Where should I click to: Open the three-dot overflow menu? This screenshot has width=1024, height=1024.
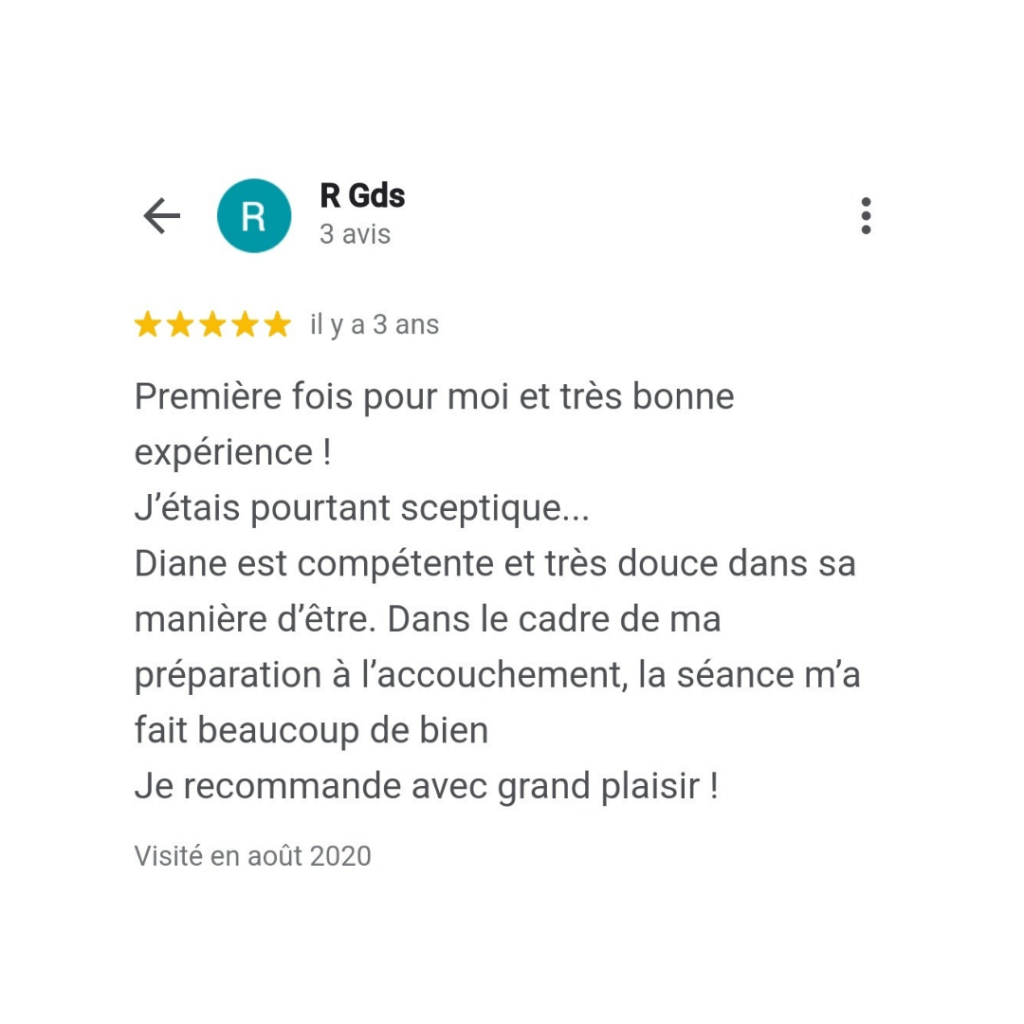[865, 216]
